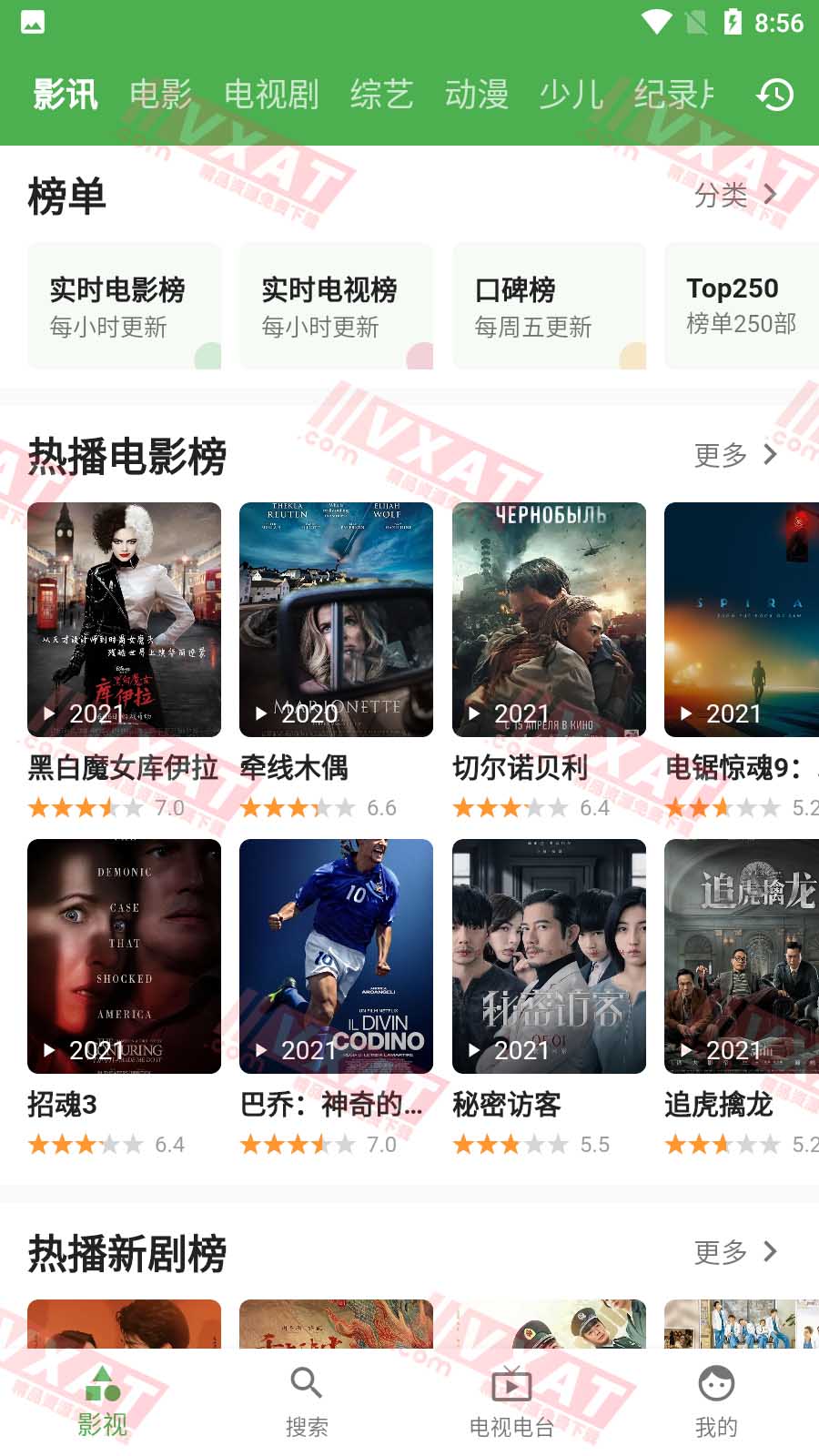The image size is (819, 1456).
Task: Switch to the 电视剧 tab
Action: pyautogui.click(x=270, y=95)
